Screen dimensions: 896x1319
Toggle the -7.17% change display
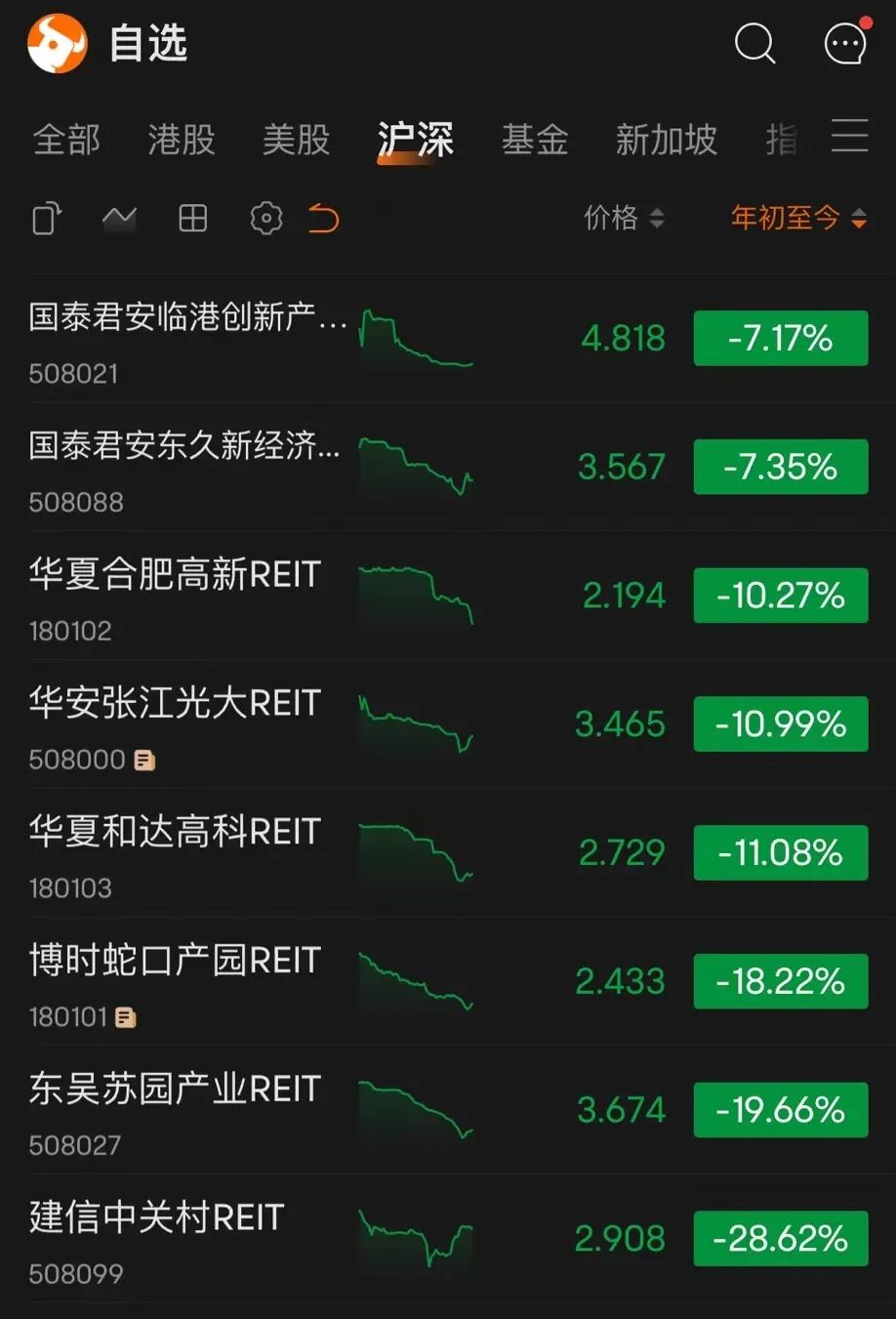(x=781, y=338)
